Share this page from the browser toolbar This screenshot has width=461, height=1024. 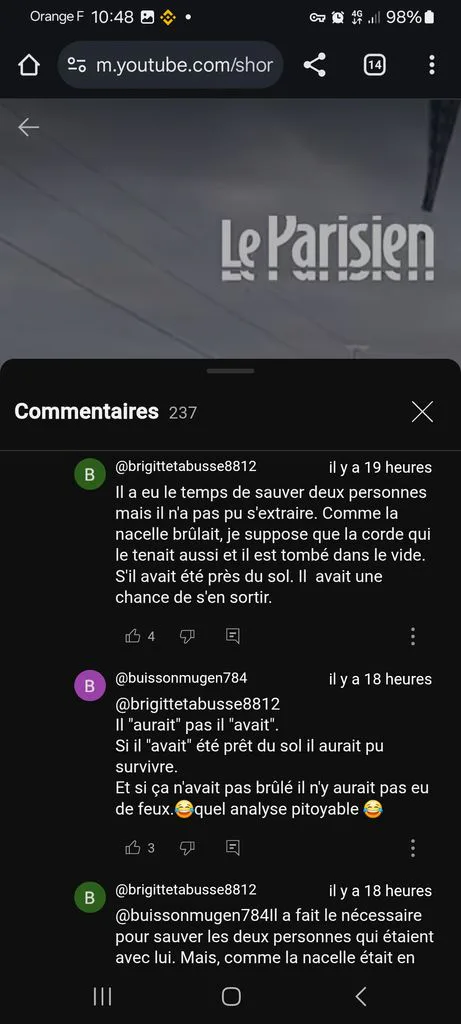coord(315,65)
